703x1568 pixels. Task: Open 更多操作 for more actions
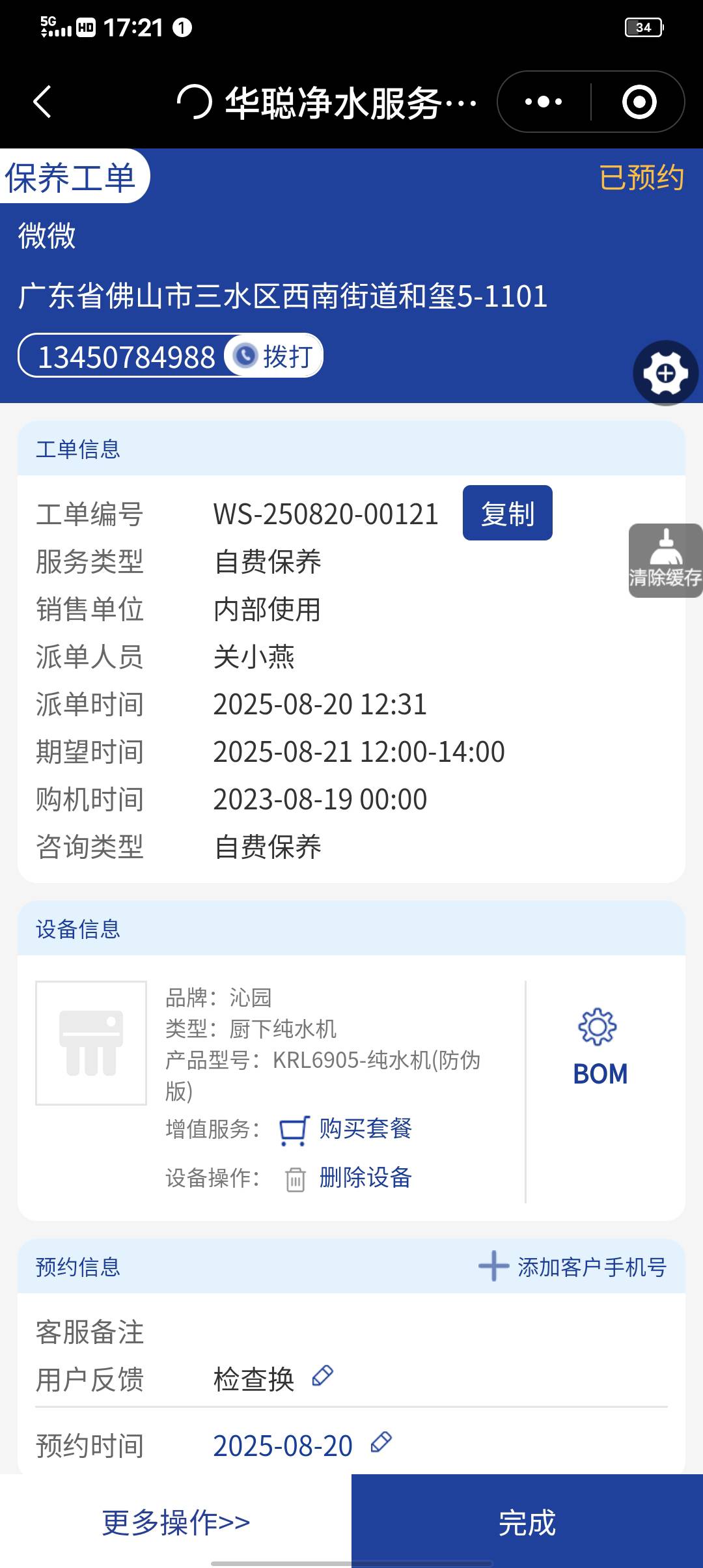(176, 1522)
